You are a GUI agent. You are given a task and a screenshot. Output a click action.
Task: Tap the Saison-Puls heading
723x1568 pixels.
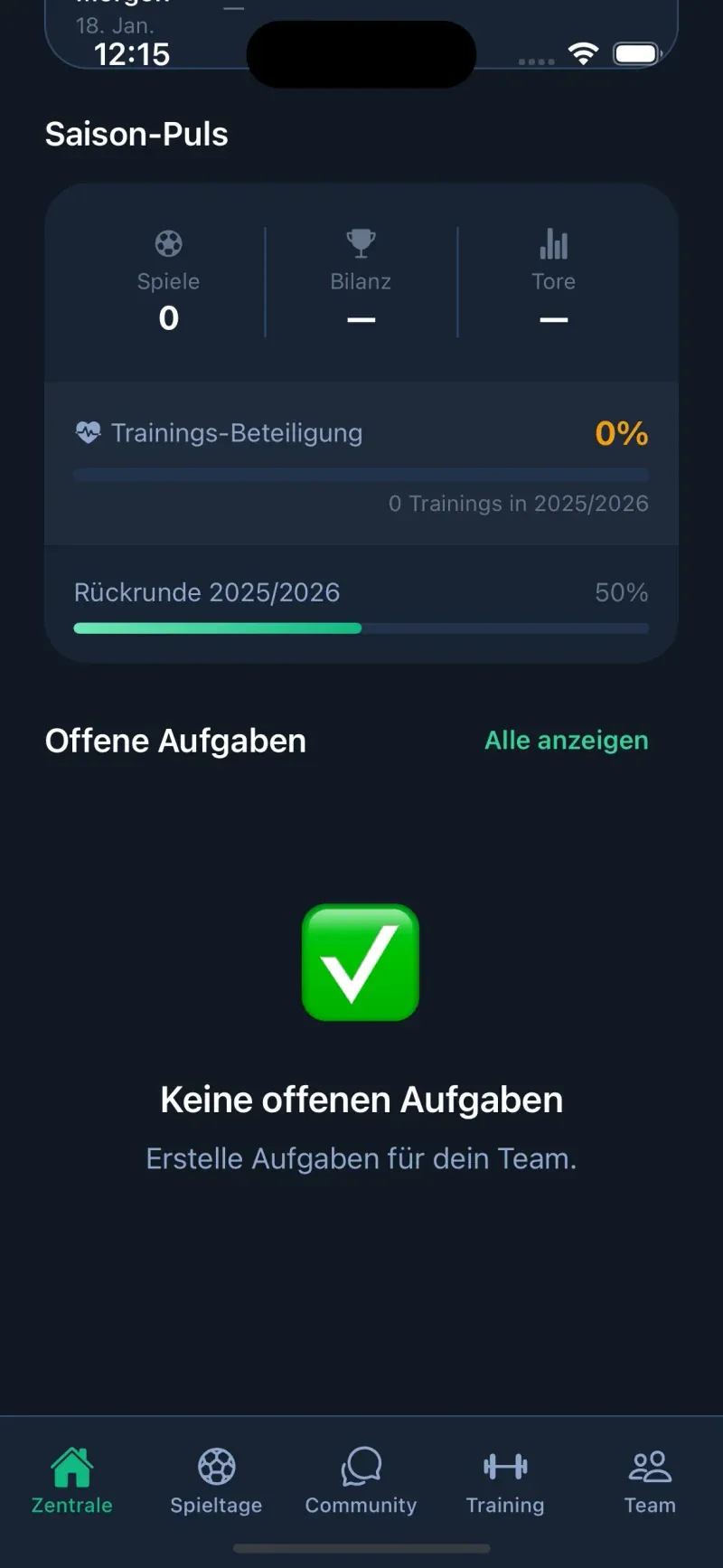pyautogui.click(x=136, y=134)
